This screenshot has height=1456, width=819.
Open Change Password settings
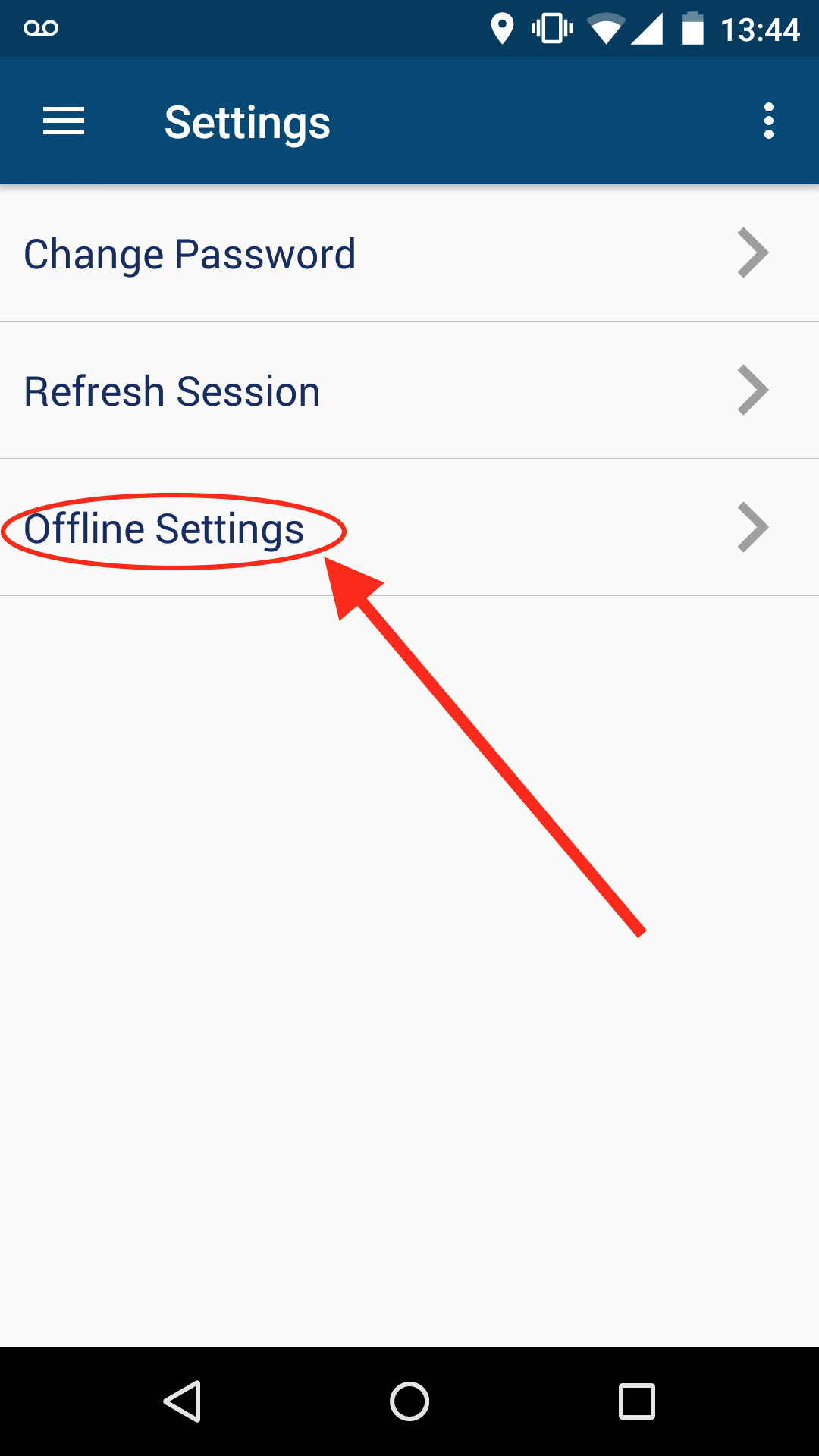409,253
